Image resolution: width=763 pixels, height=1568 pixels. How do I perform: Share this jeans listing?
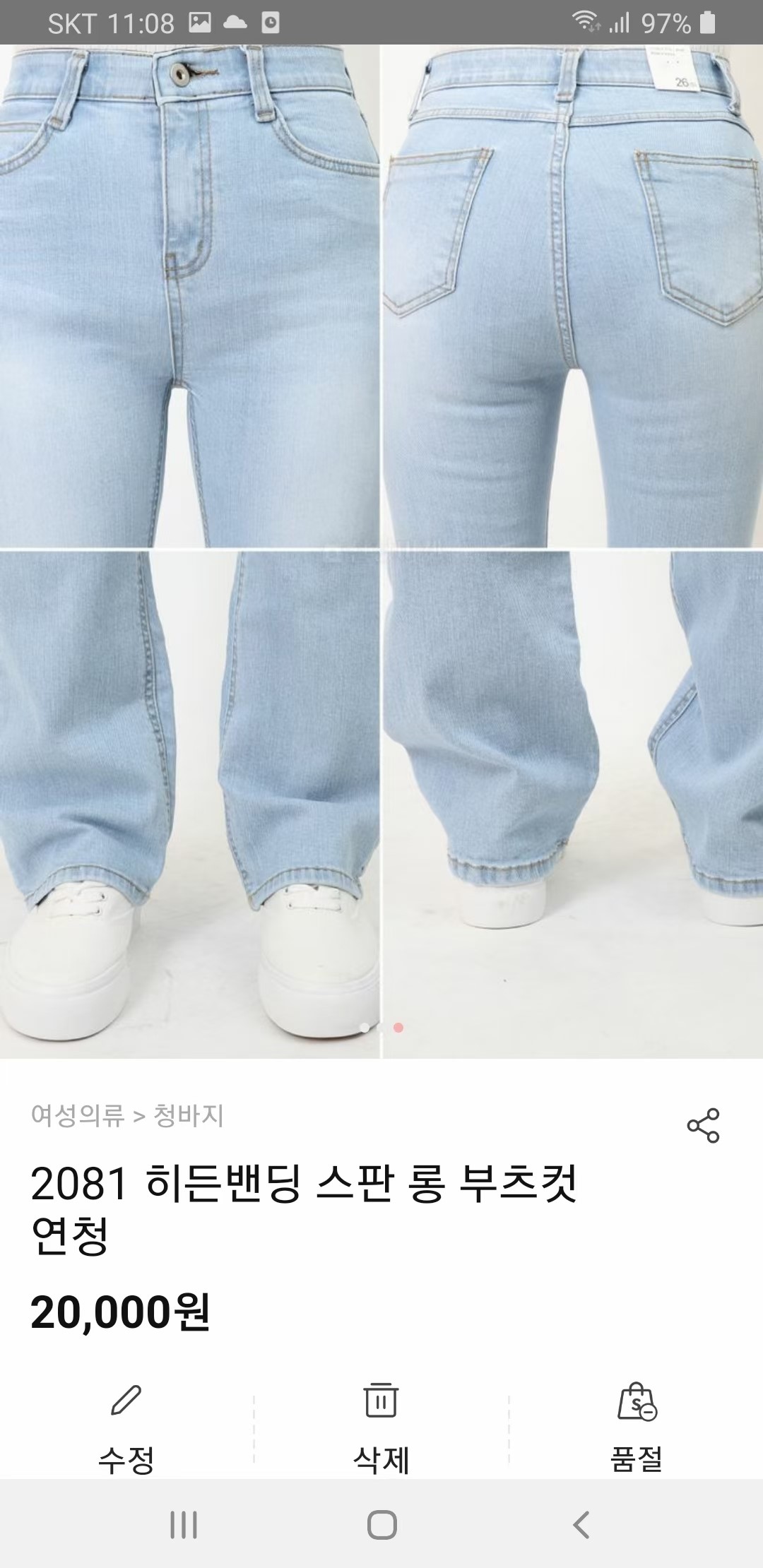703,1126
